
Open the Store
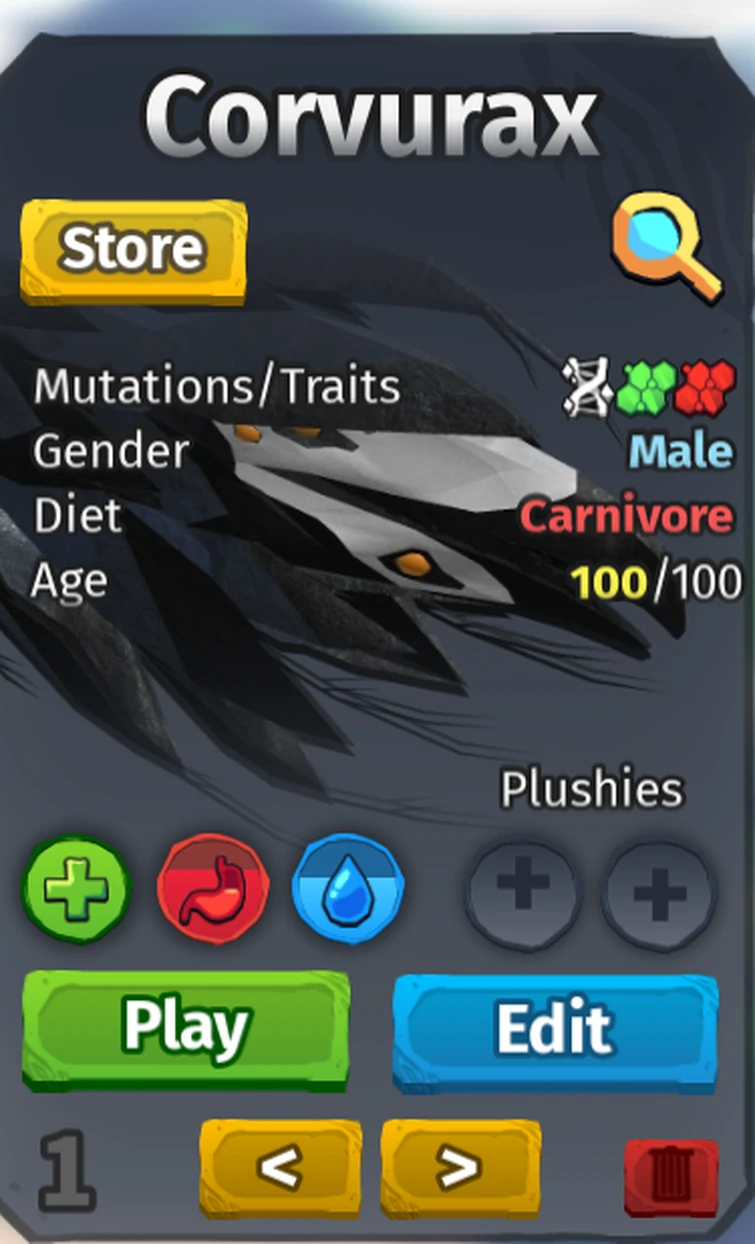click(x=133, y=248)
